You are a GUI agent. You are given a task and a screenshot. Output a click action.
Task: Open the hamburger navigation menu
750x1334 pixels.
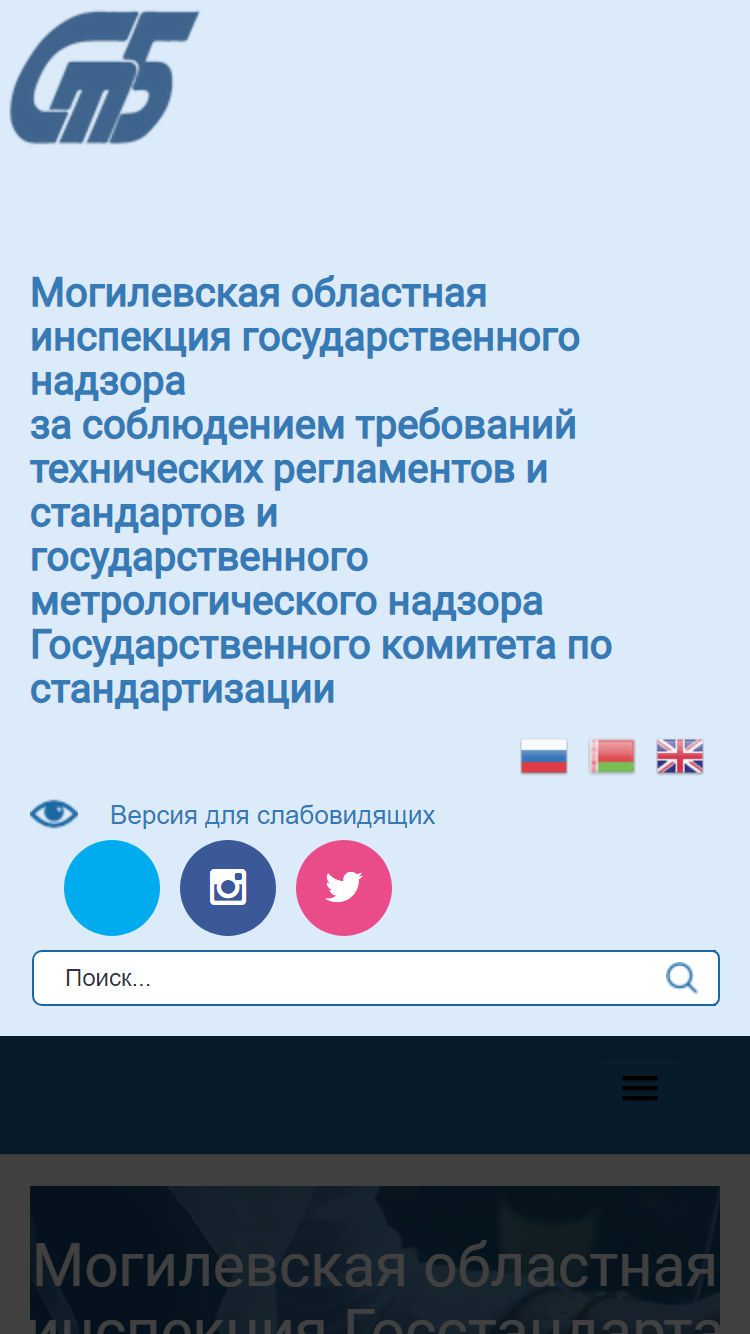point(640,1089)
